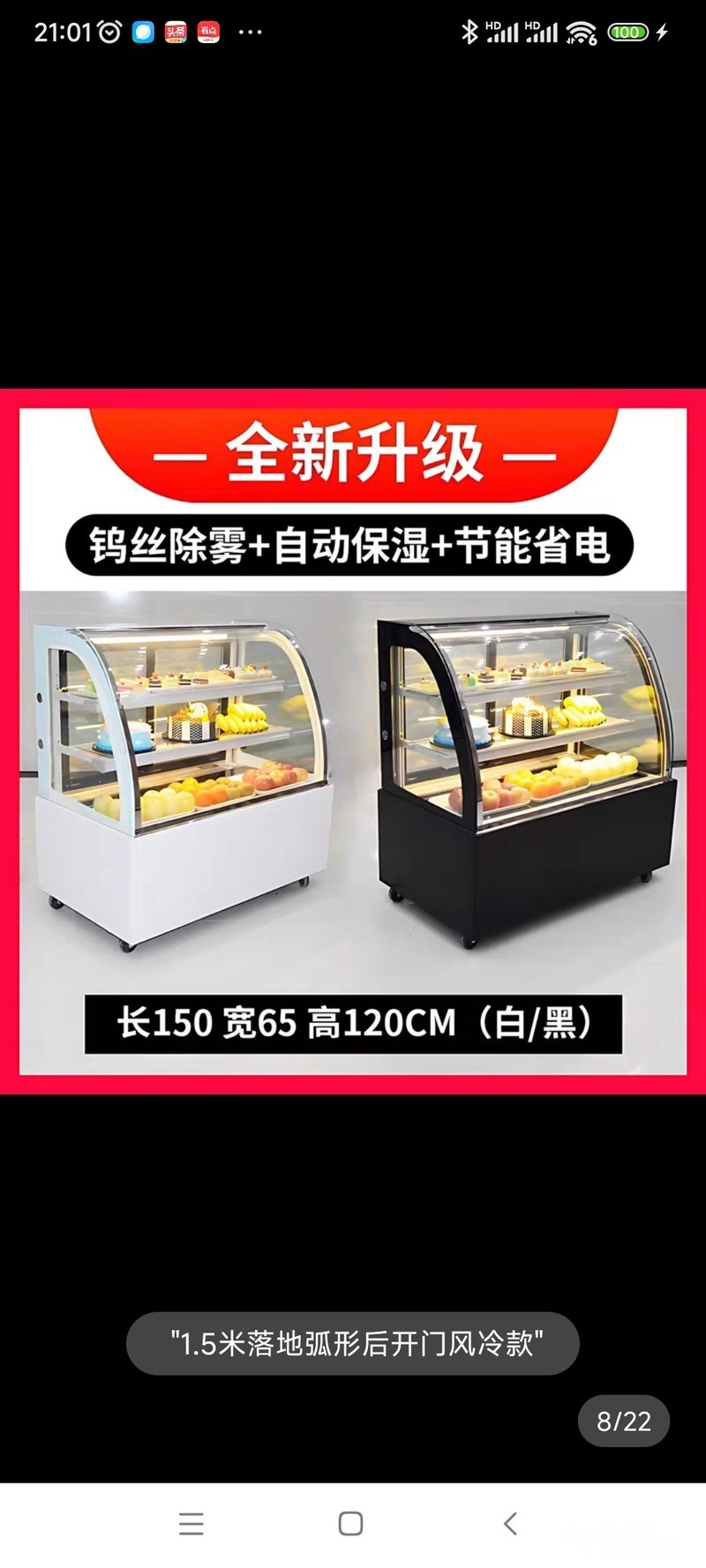This screenshot has width=706, height=1568.
Task: Tap the "1.5米落地弧形后开门风冷款" caption chip
Action: click(353, 1343)
